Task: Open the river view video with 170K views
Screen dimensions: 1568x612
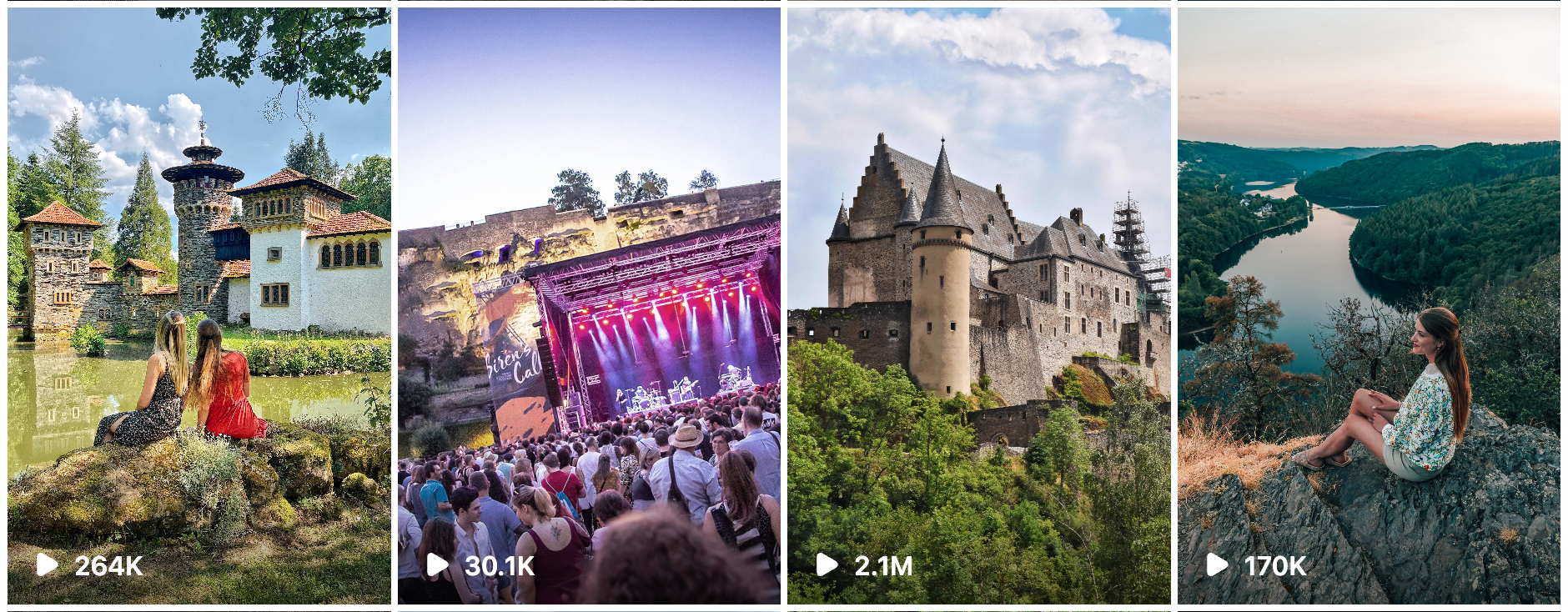Action: (1369, 306)
